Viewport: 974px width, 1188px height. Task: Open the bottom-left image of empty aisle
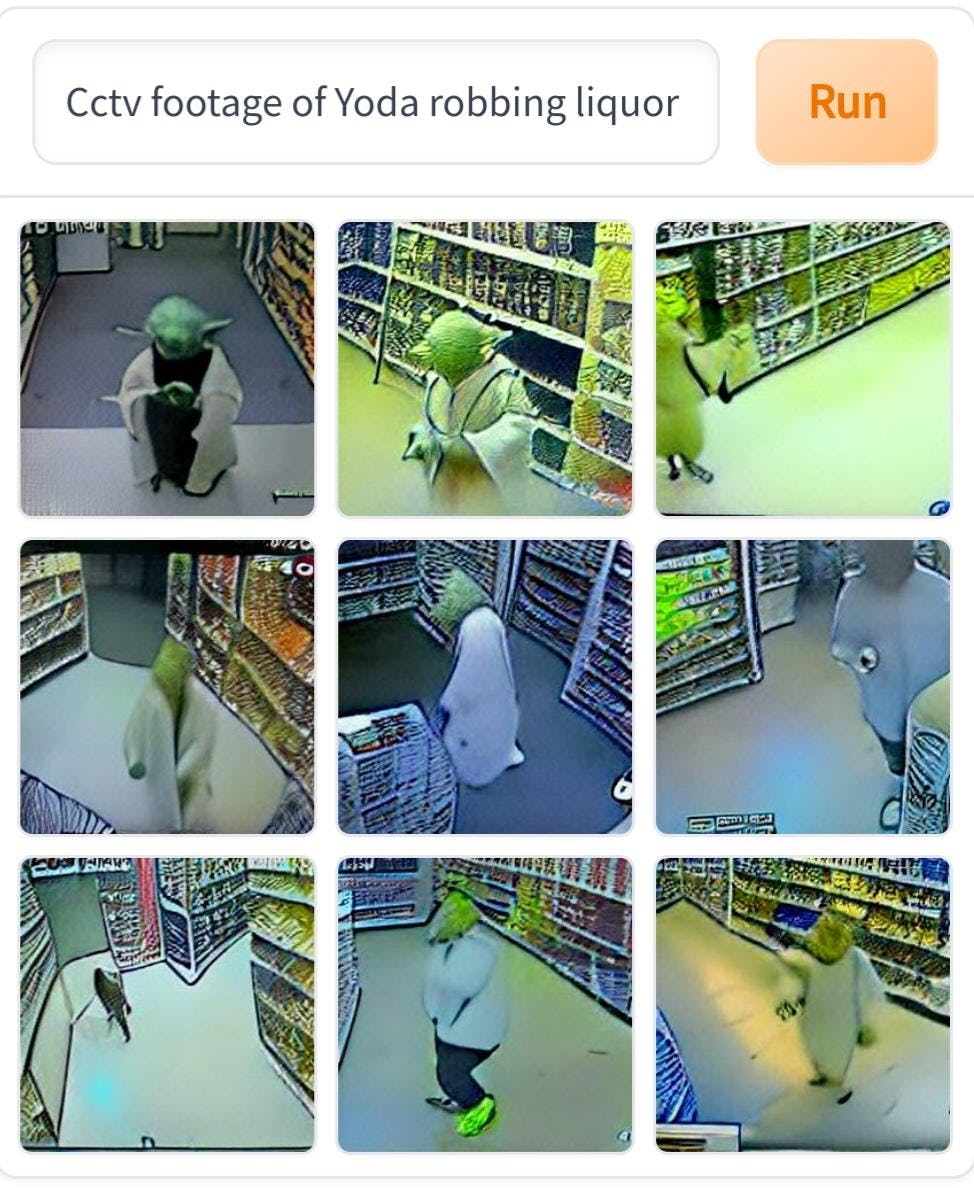tap(167, 1004)
